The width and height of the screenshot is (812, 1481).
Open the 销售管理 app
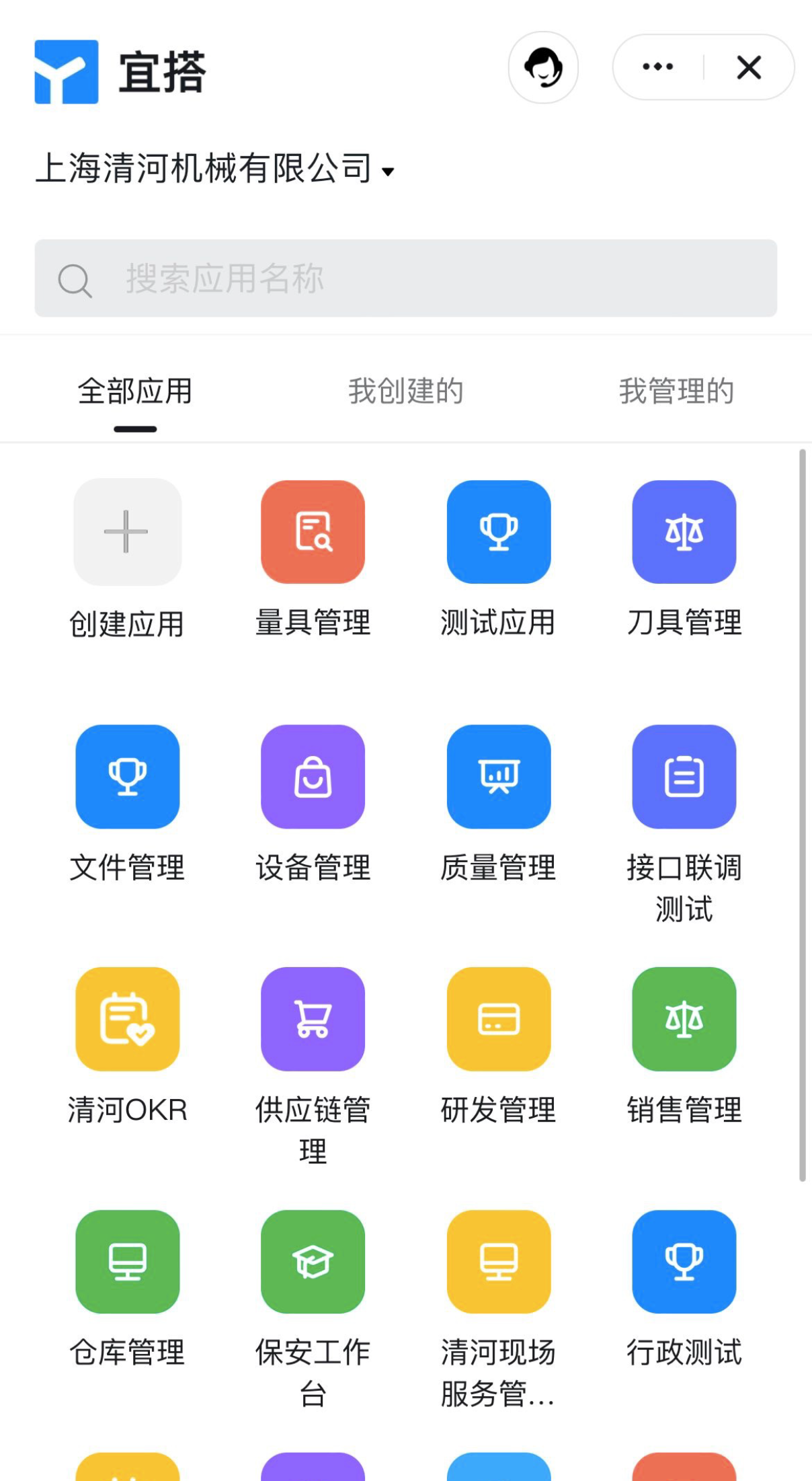coord(684,1019)
